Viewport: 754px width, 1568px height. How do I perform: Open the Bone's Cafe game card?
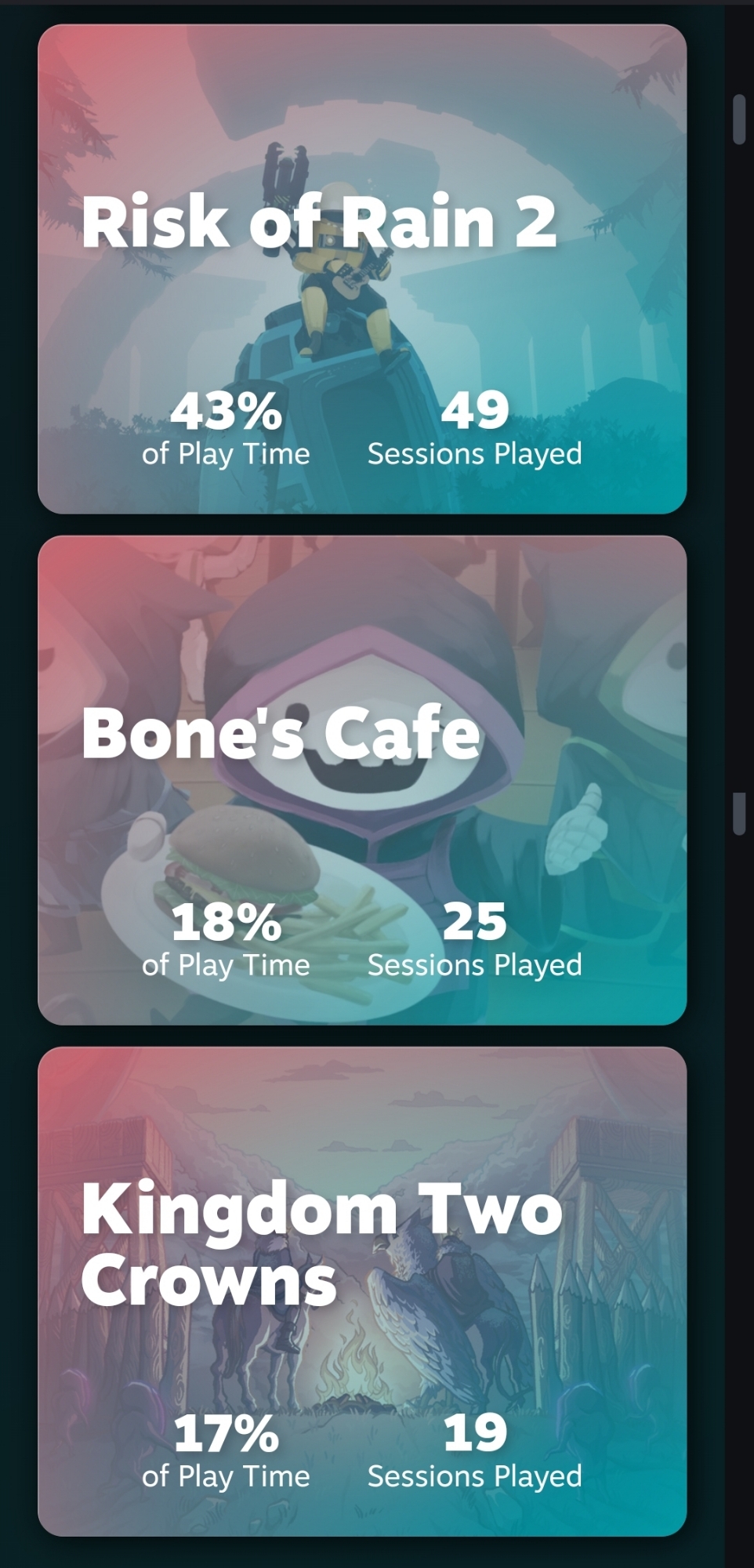coord(362,780)
